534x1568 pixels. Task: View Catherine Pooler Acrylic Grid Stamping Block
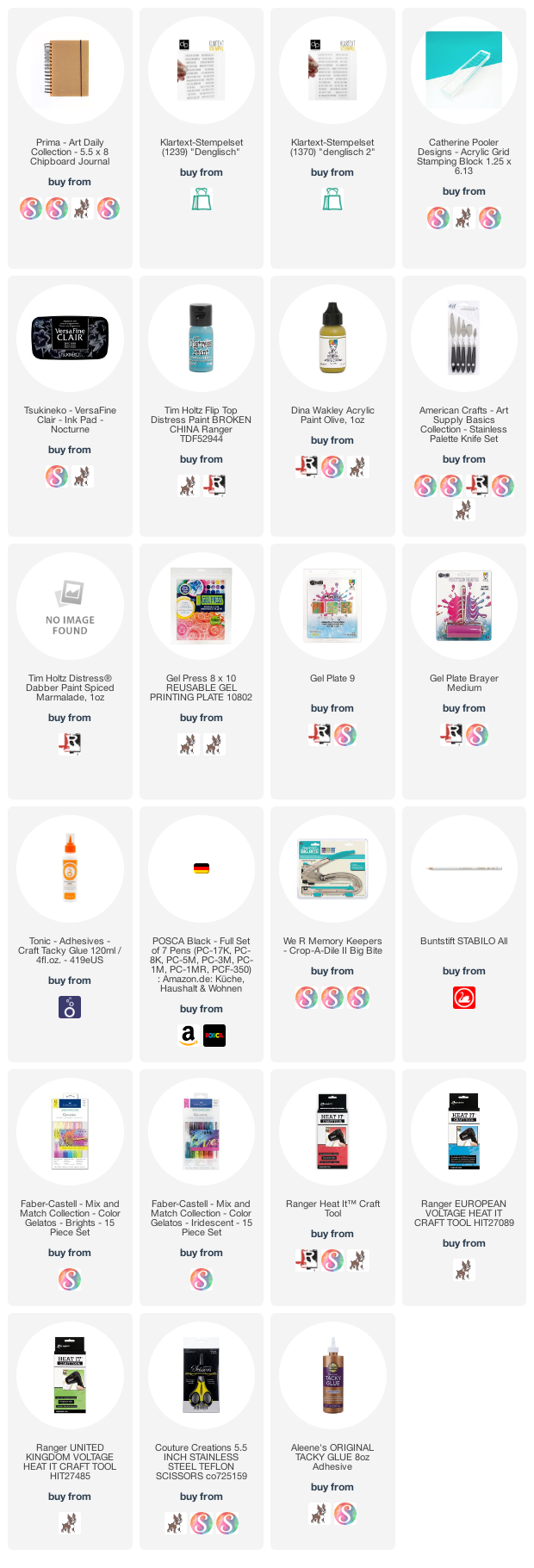(x=463, y=71)
